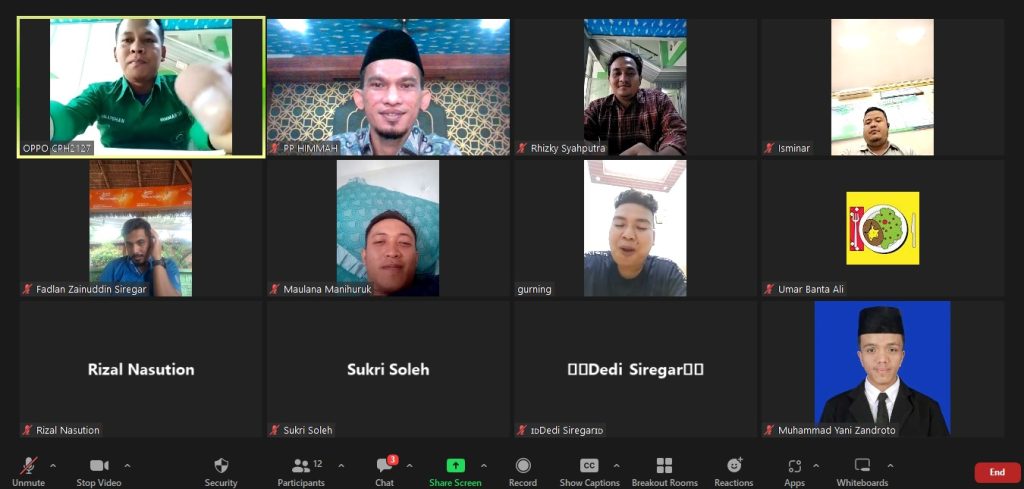Screen dimensions: 1024x489
Task: Select Rhizky Syahputra's video tile
Action: click(635, 87)
